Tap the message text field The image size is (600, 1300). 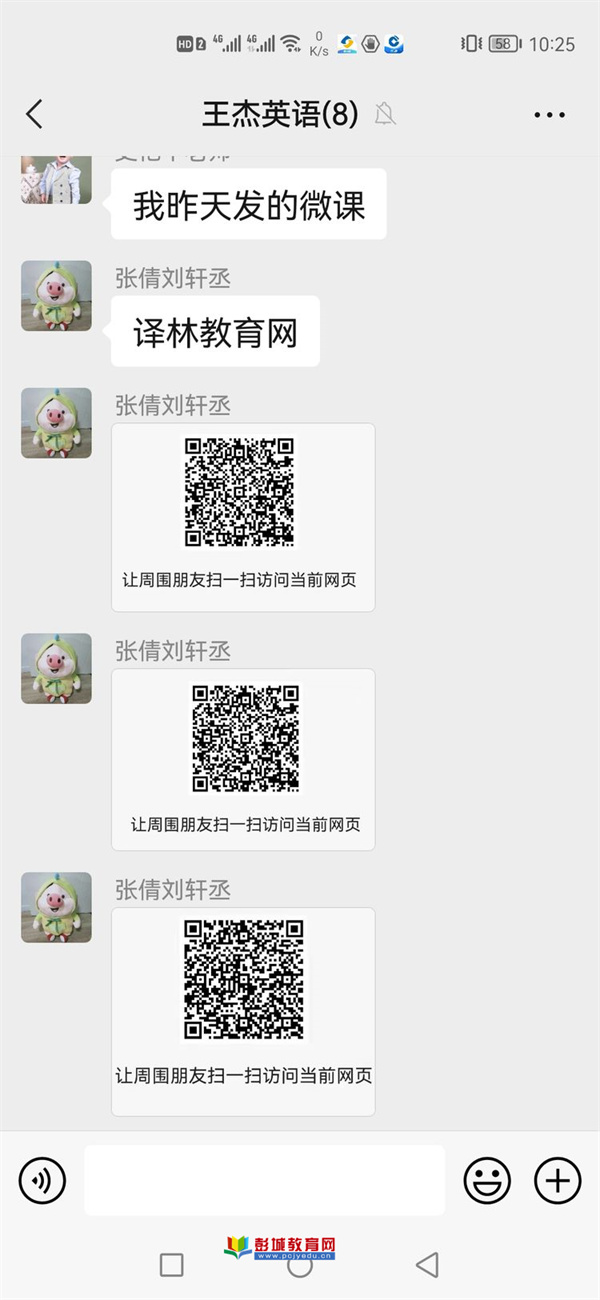pos(264,1181)
